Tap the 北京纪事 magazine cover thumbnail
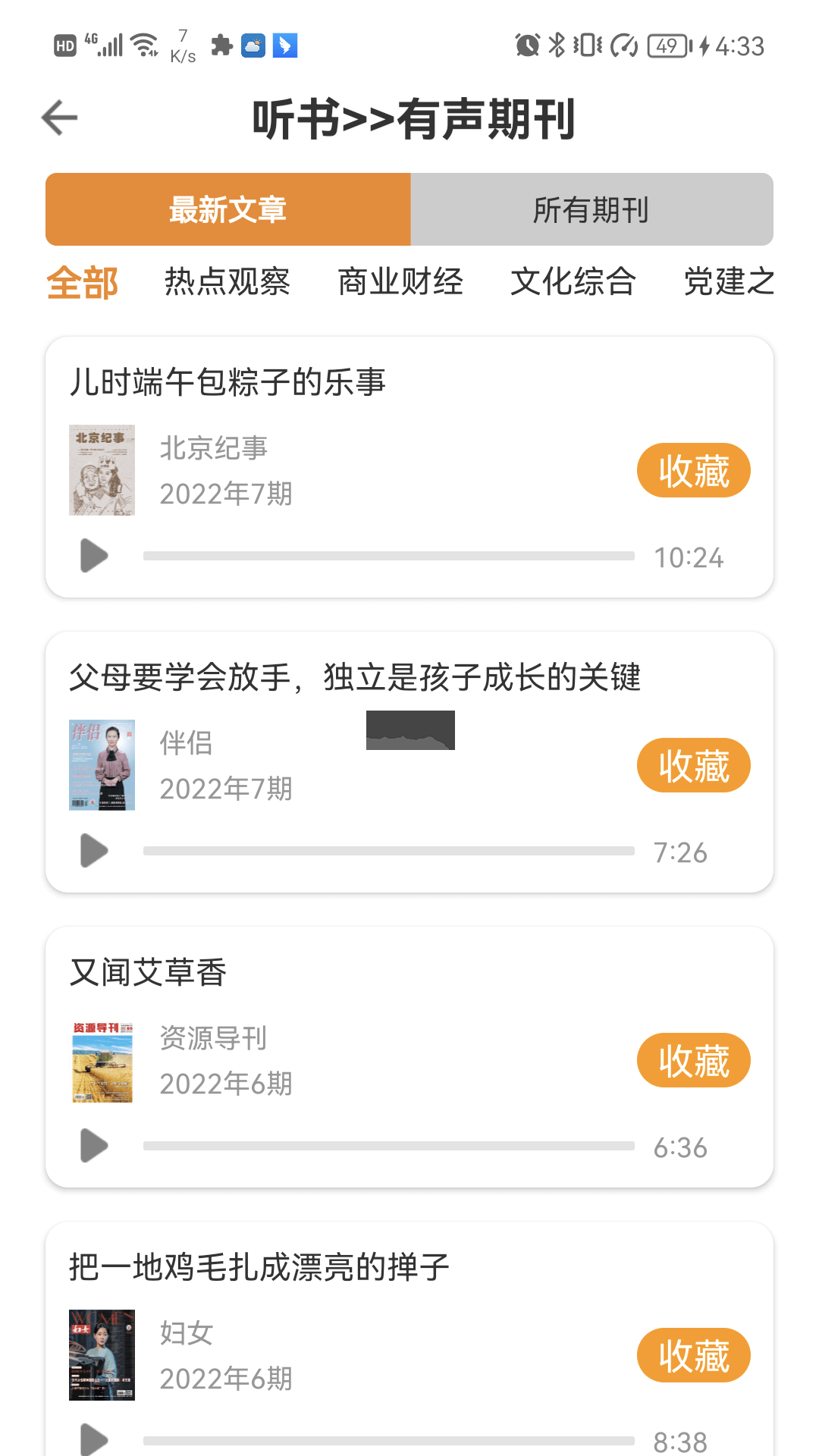Screen dimensions: 819x1456 point(102,469)
